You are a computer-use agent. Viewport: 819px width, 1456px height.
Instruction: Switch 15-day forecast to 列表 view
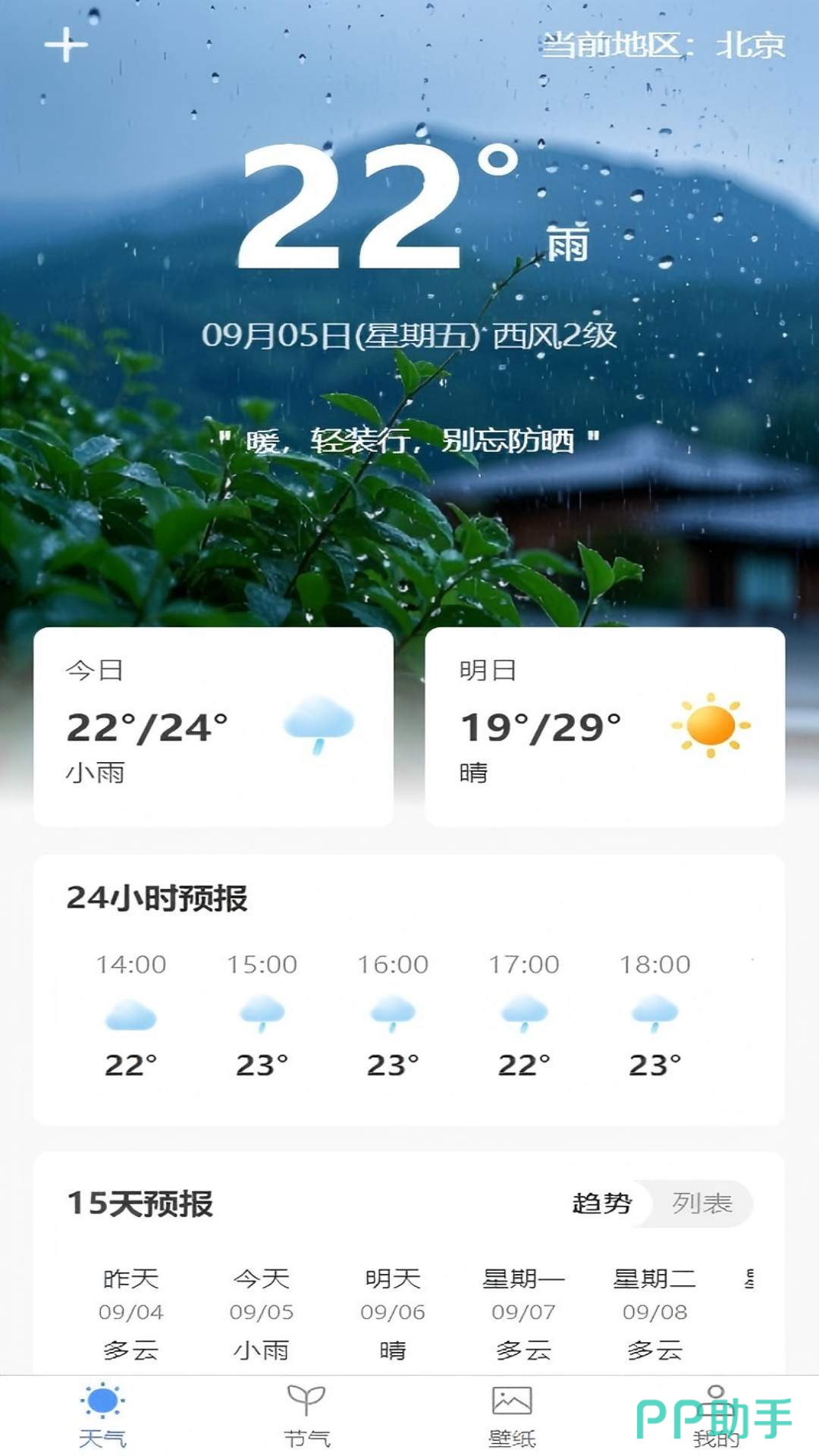[x=702, y=1203]
